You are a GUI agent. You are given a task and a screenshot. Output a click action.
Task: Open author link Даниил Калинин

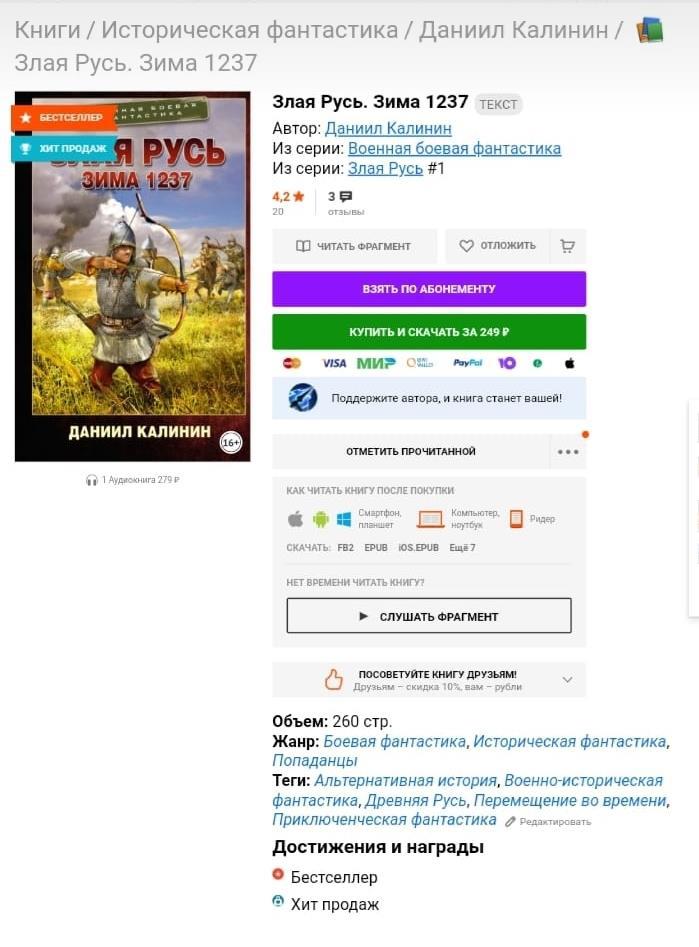click(x=388, y=128)
